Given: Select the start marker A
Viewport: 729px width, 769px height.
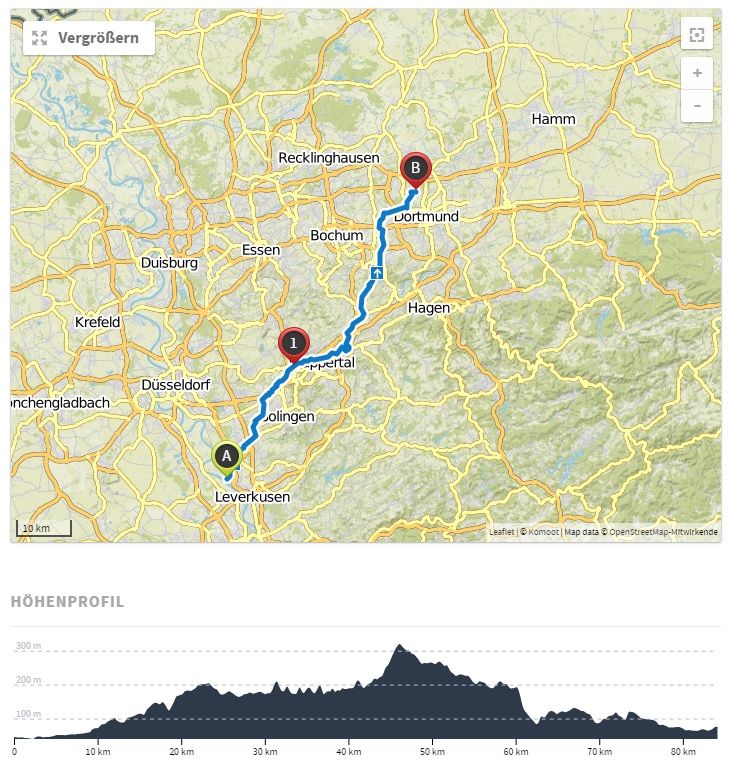Looking at the screenshot, I should point(227,457).
